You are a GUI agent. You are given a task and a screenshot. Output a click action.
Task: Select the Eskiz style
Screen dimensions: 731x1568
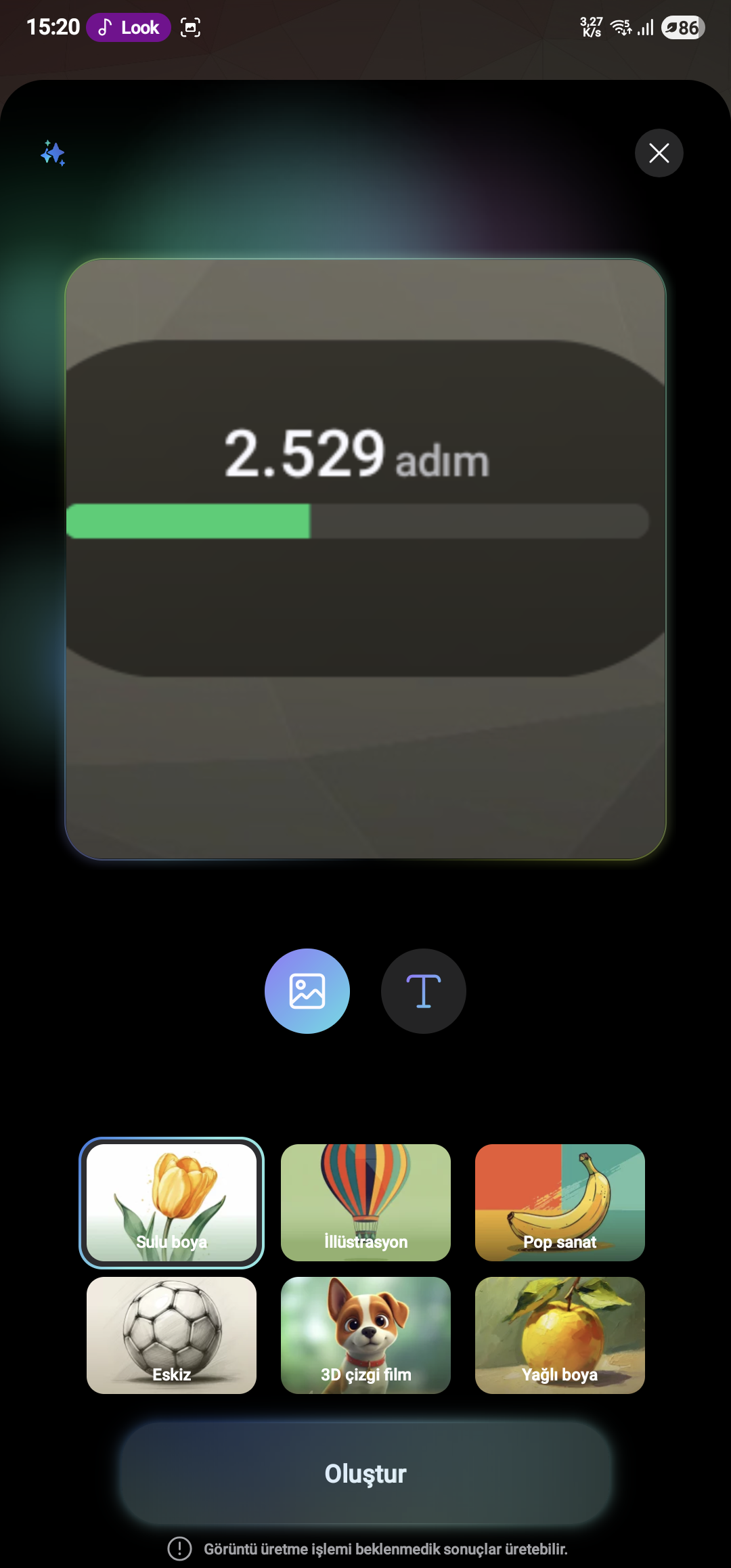(x=171, y=1335)
